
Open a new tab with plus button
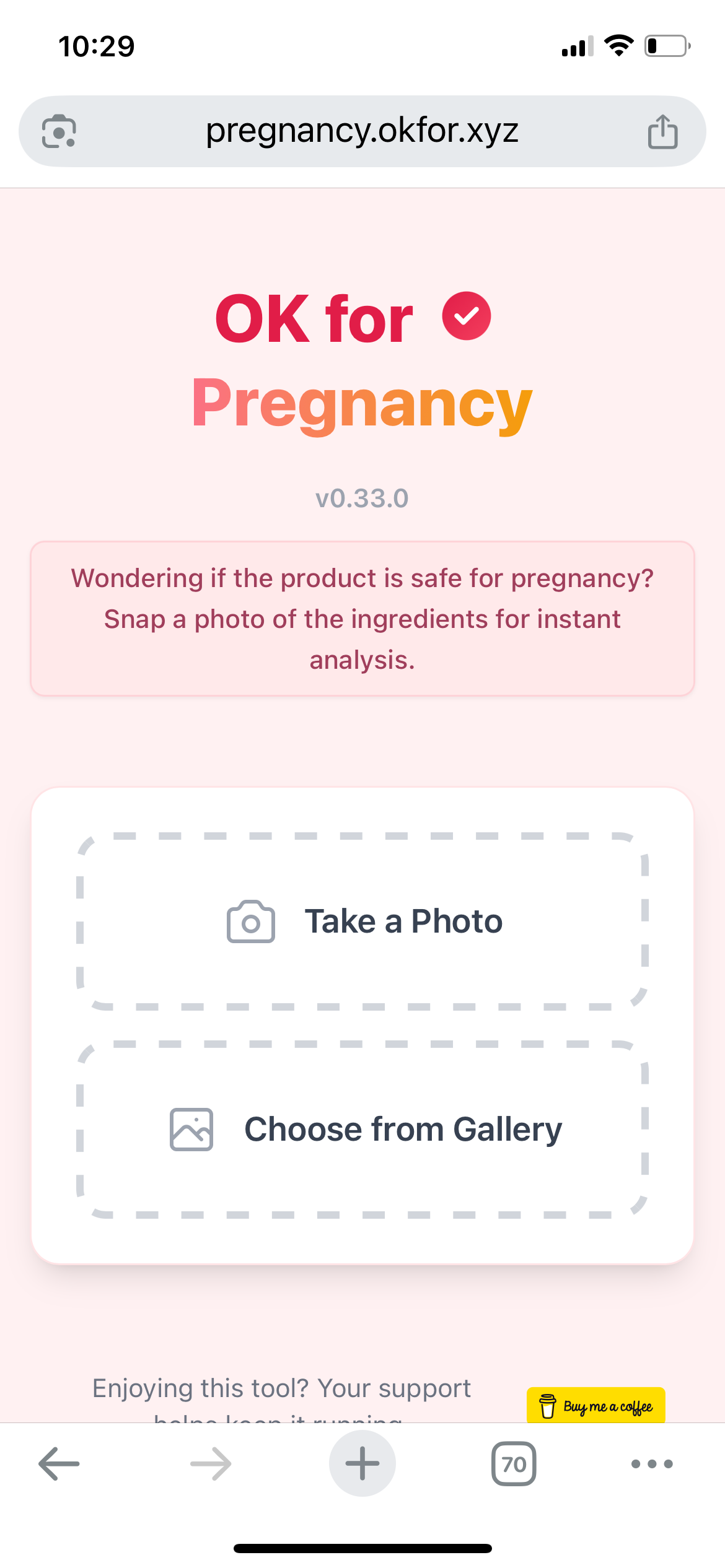click(362, 1464)
